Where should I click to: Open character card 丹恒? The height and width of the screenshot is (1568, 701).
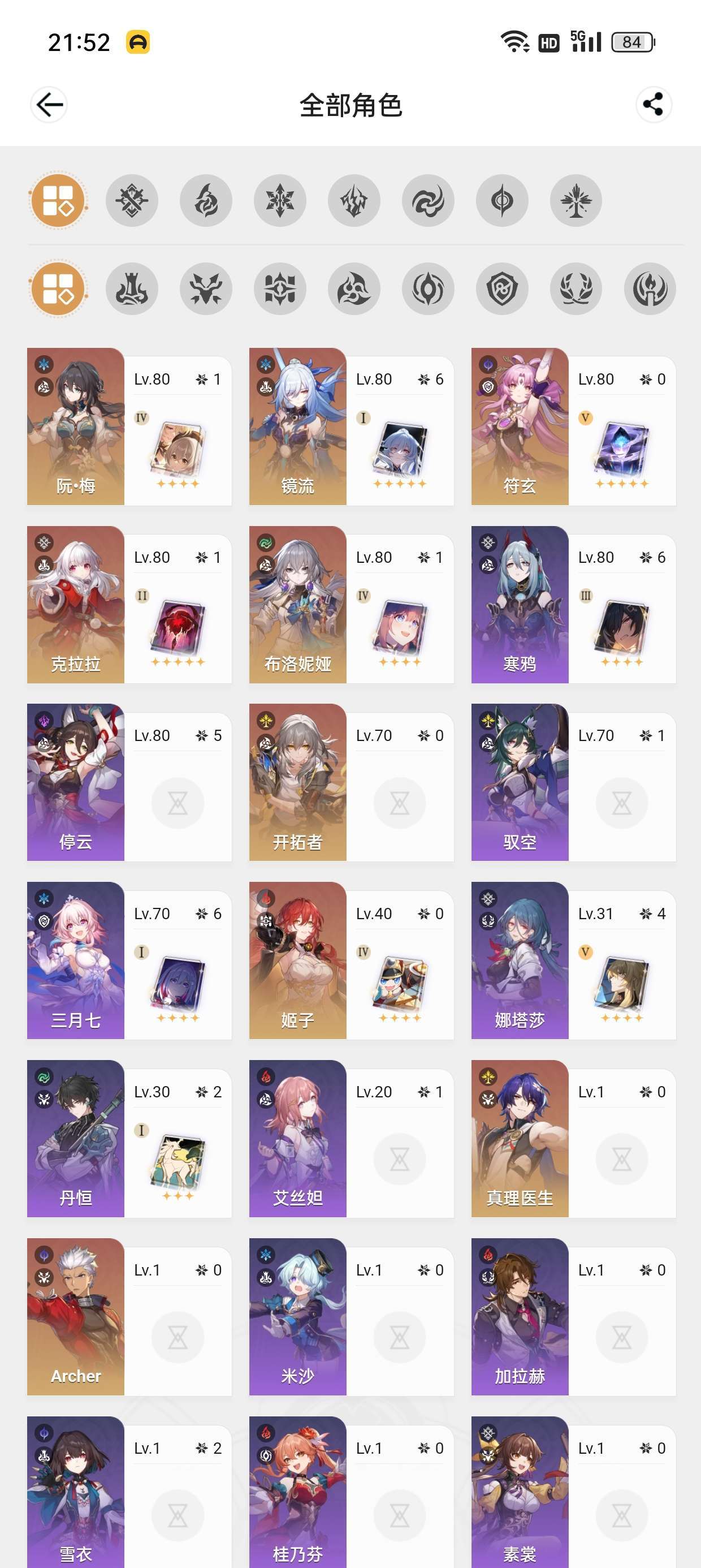pos(129,1138)
